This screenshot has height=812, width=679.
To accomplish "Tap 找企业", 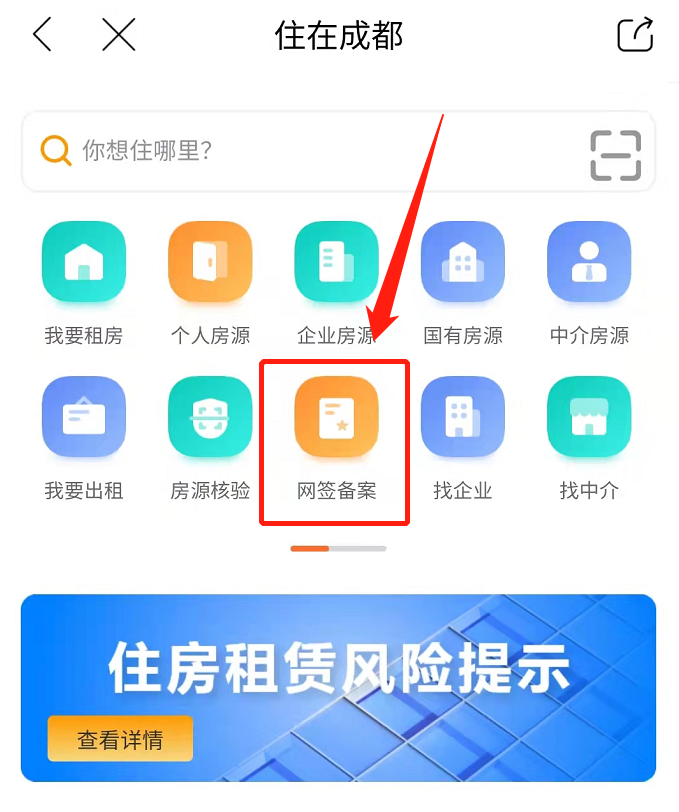I will tap(462, 419).
